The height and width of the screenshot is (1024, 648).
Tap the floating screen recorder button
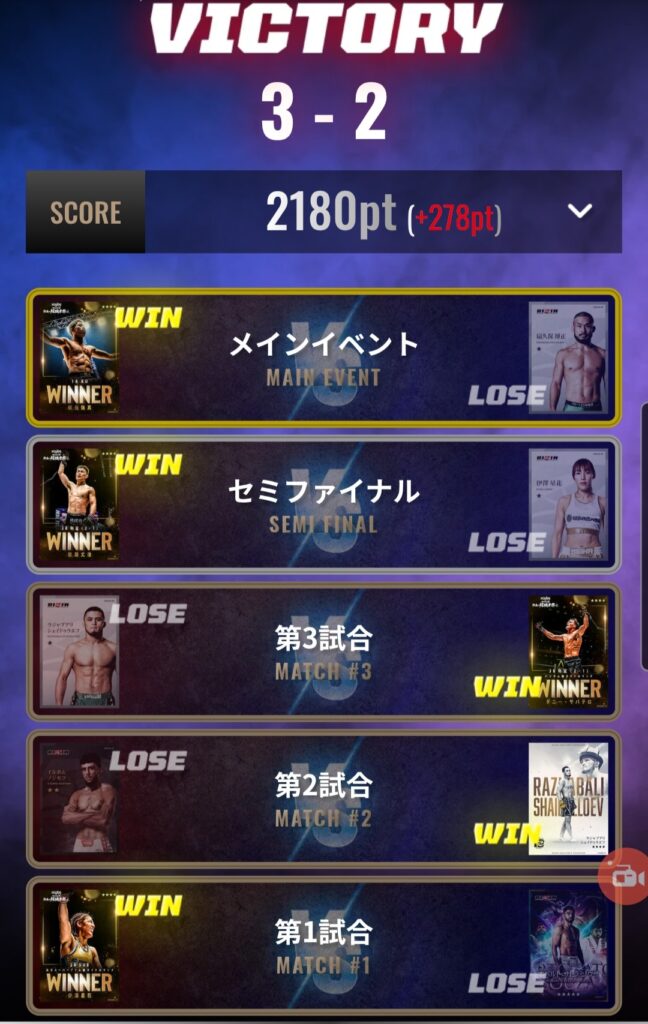(625, 877)
